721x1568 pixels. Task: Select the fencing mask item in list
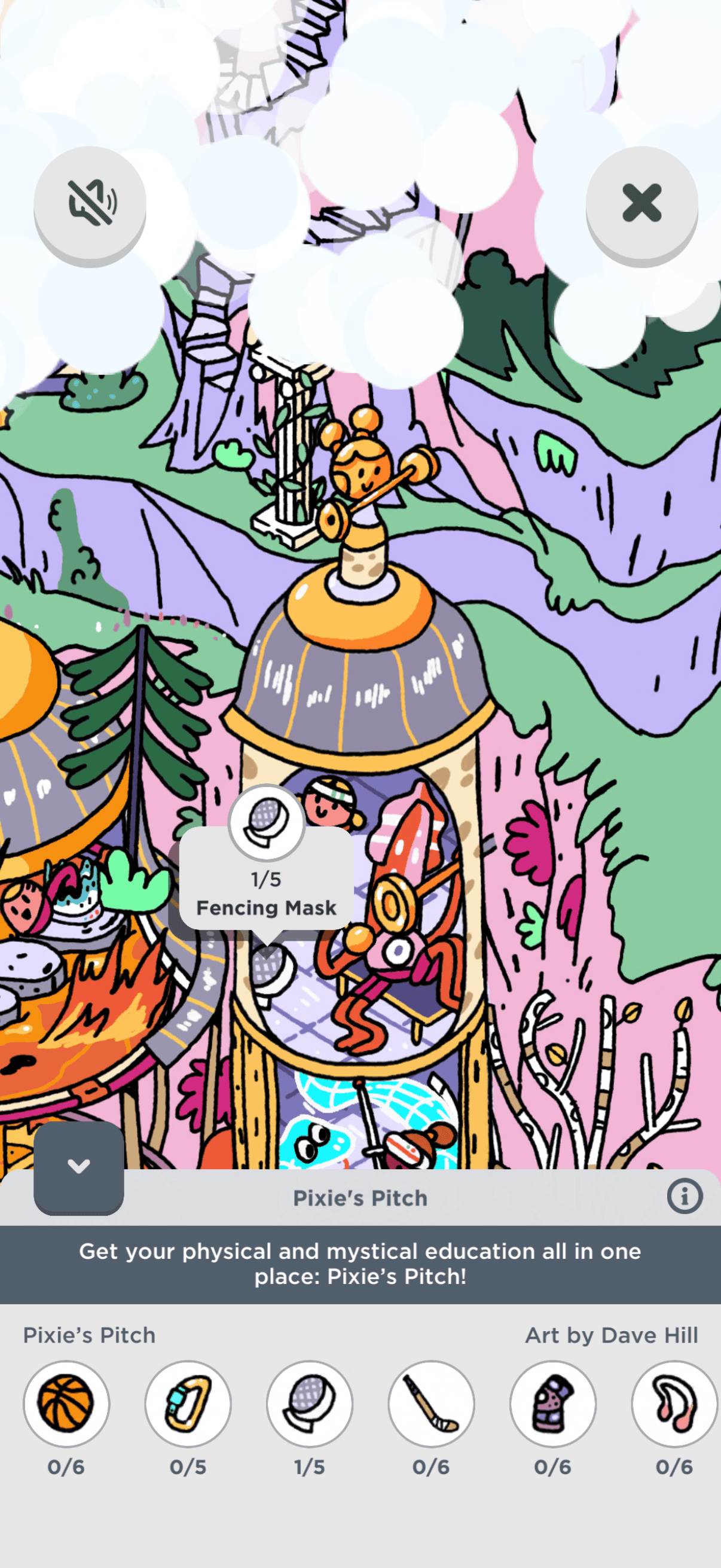coord(310,1403)
